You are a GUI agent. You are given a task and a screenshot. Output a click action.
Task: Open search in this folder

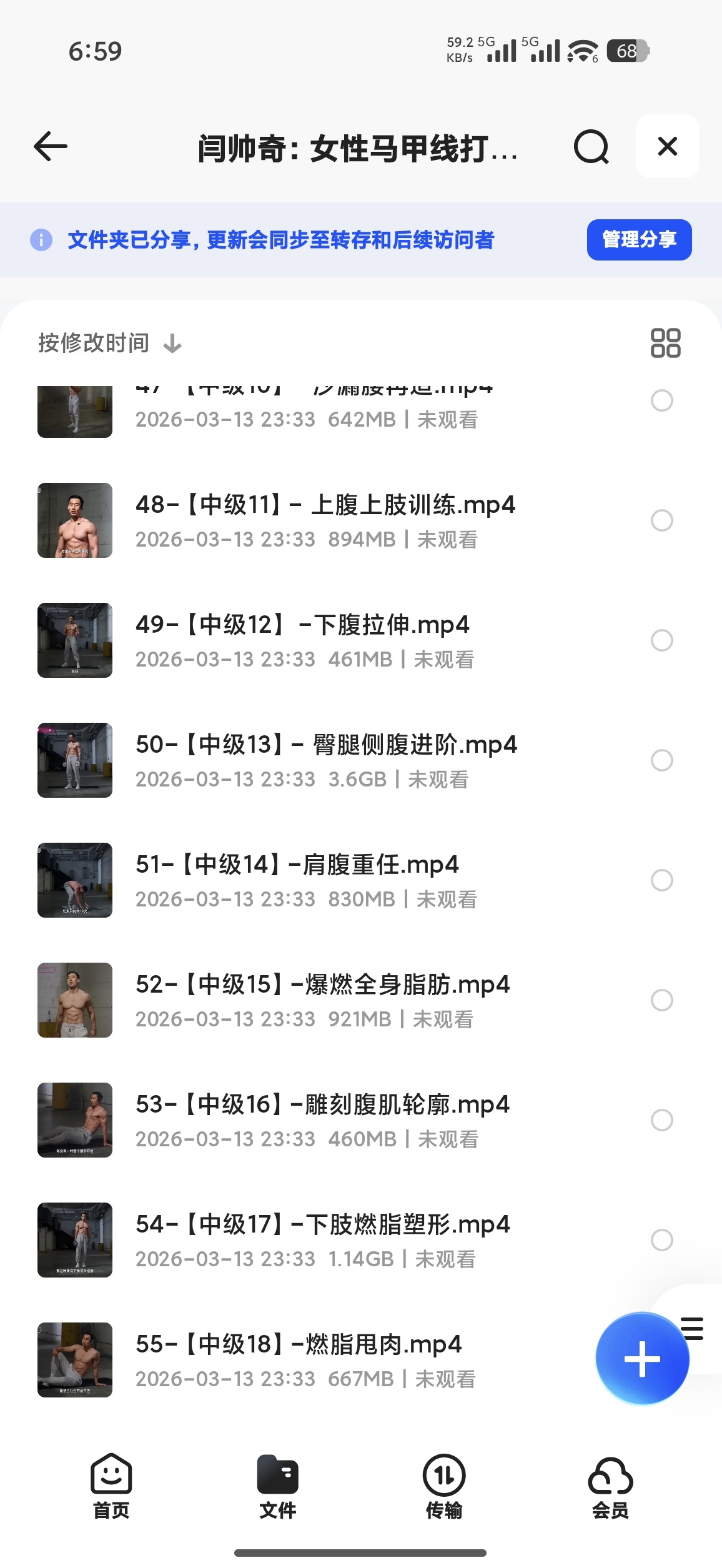point(591,147)
